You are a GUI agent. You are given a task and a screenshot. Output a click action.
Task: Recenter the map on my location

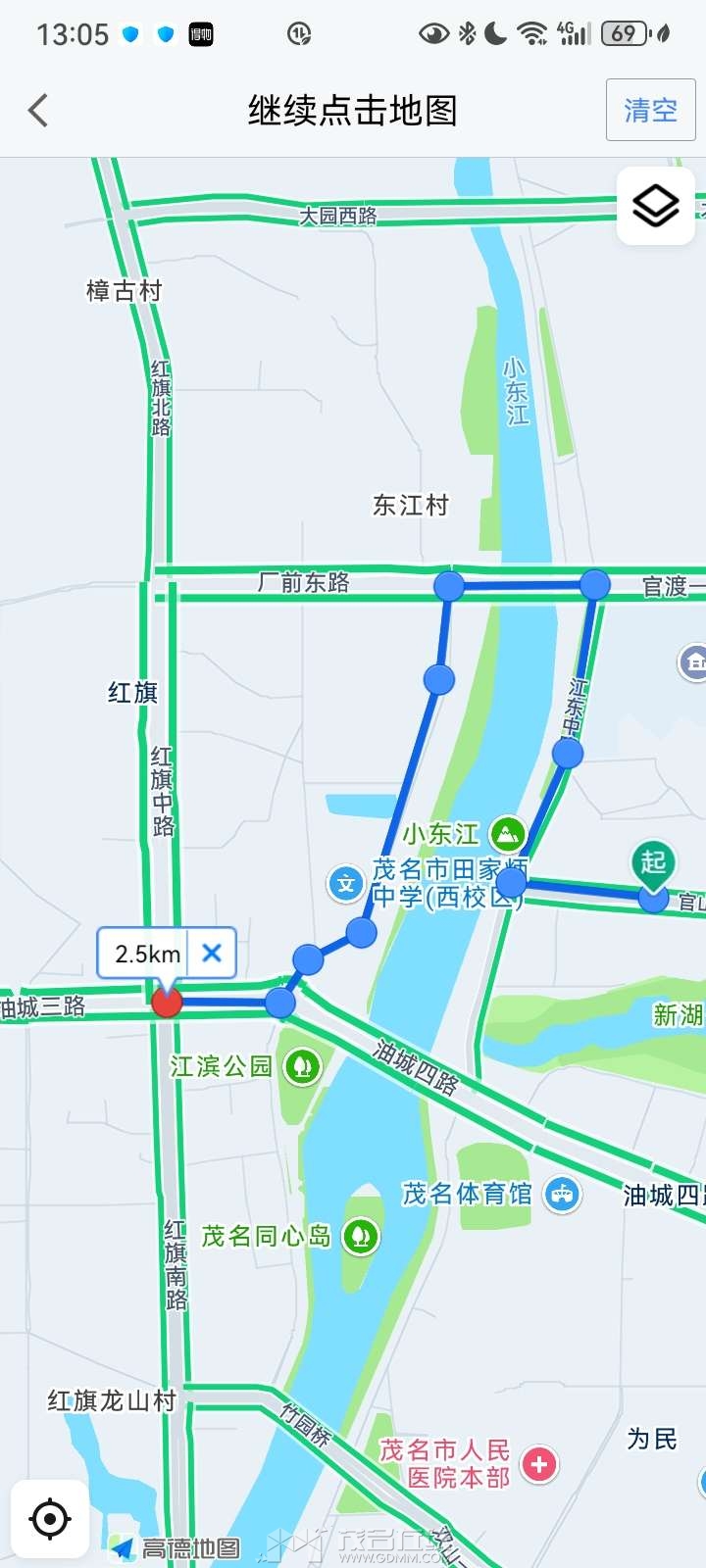point(50,1519)
